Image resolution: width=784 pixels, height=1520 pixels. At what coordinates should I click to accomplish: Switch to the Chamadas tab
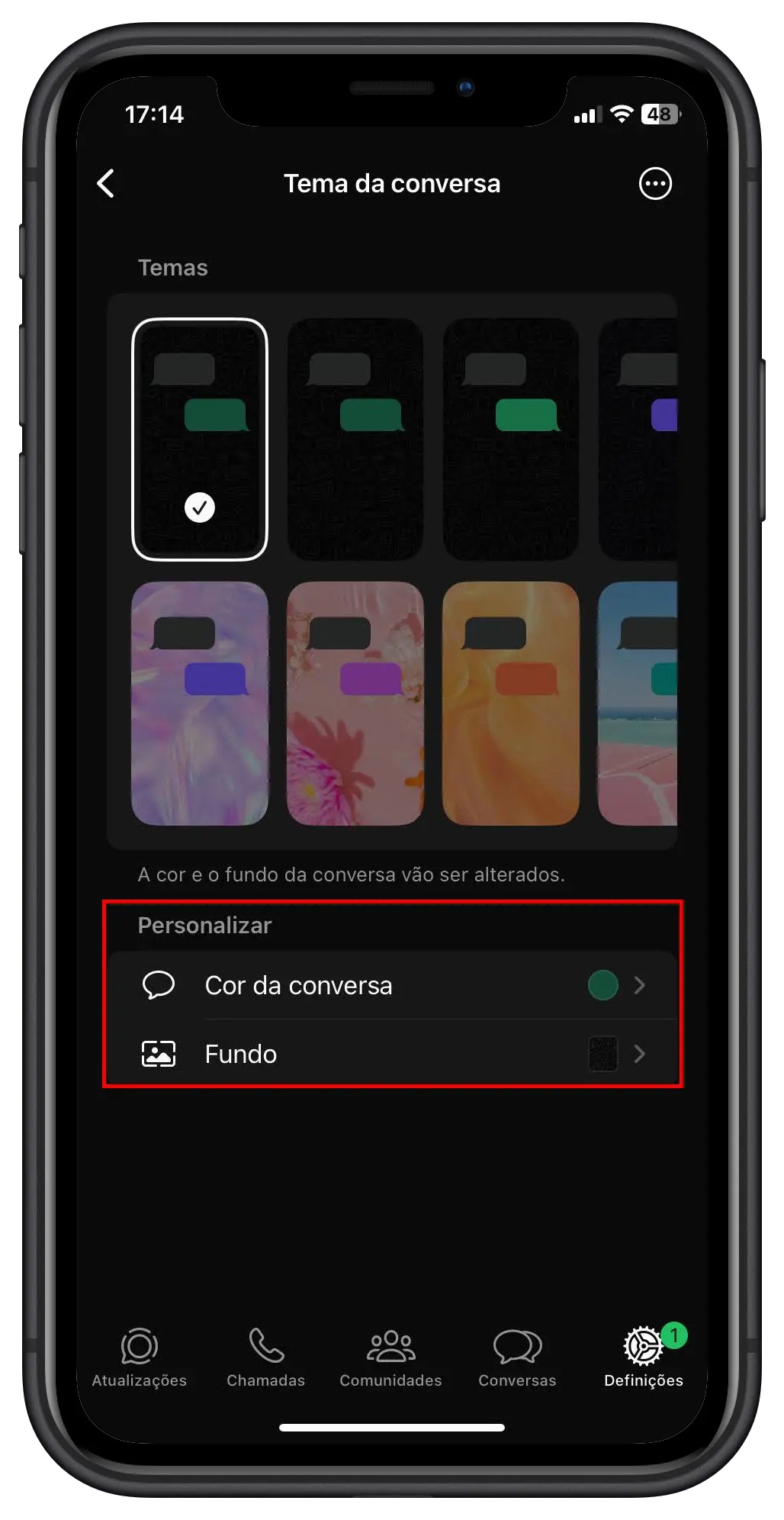tap(265, 1357)
